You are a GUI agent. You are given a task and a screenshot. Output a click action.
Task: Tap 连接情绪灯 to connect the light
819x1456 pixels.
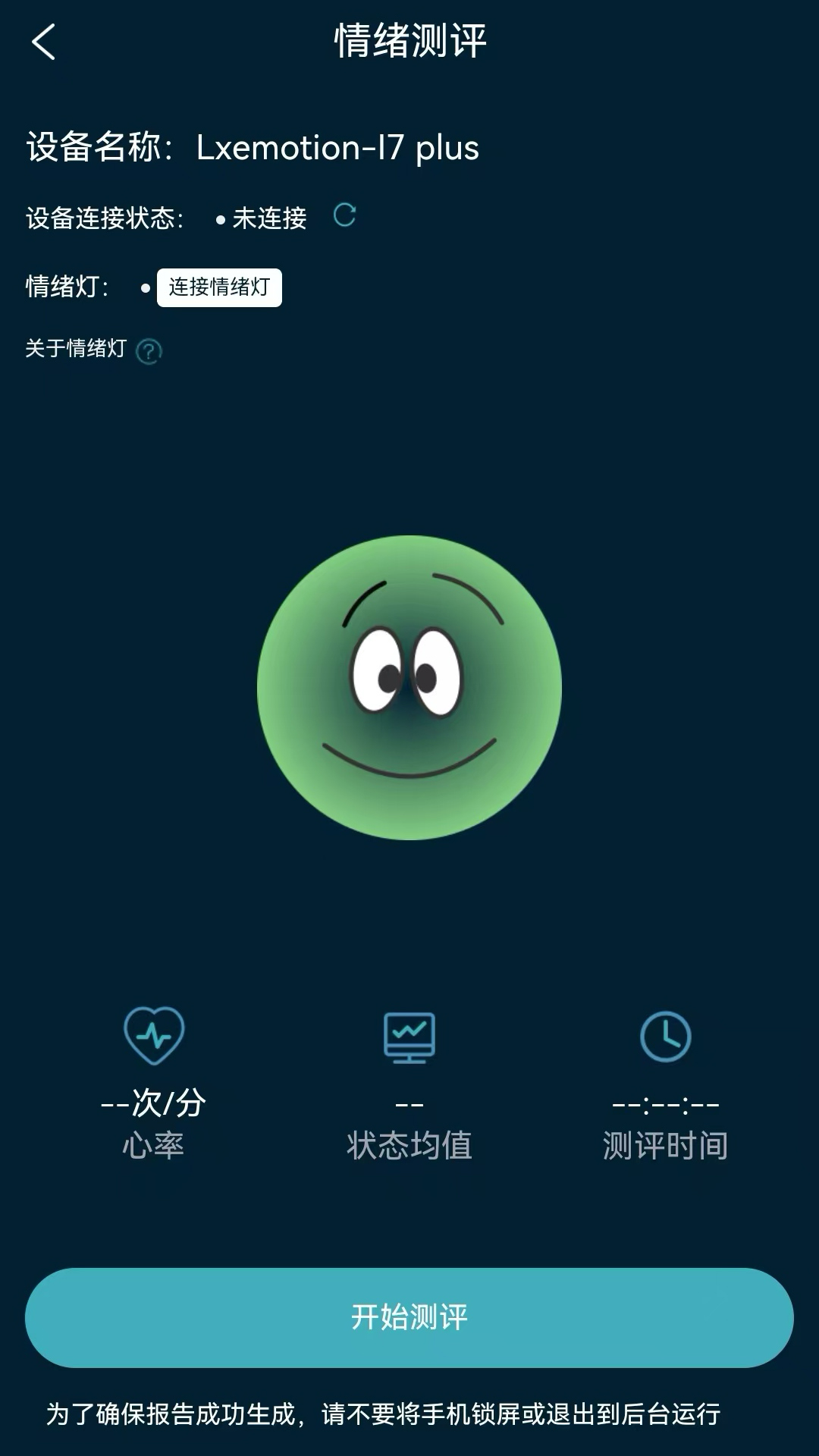219,288
